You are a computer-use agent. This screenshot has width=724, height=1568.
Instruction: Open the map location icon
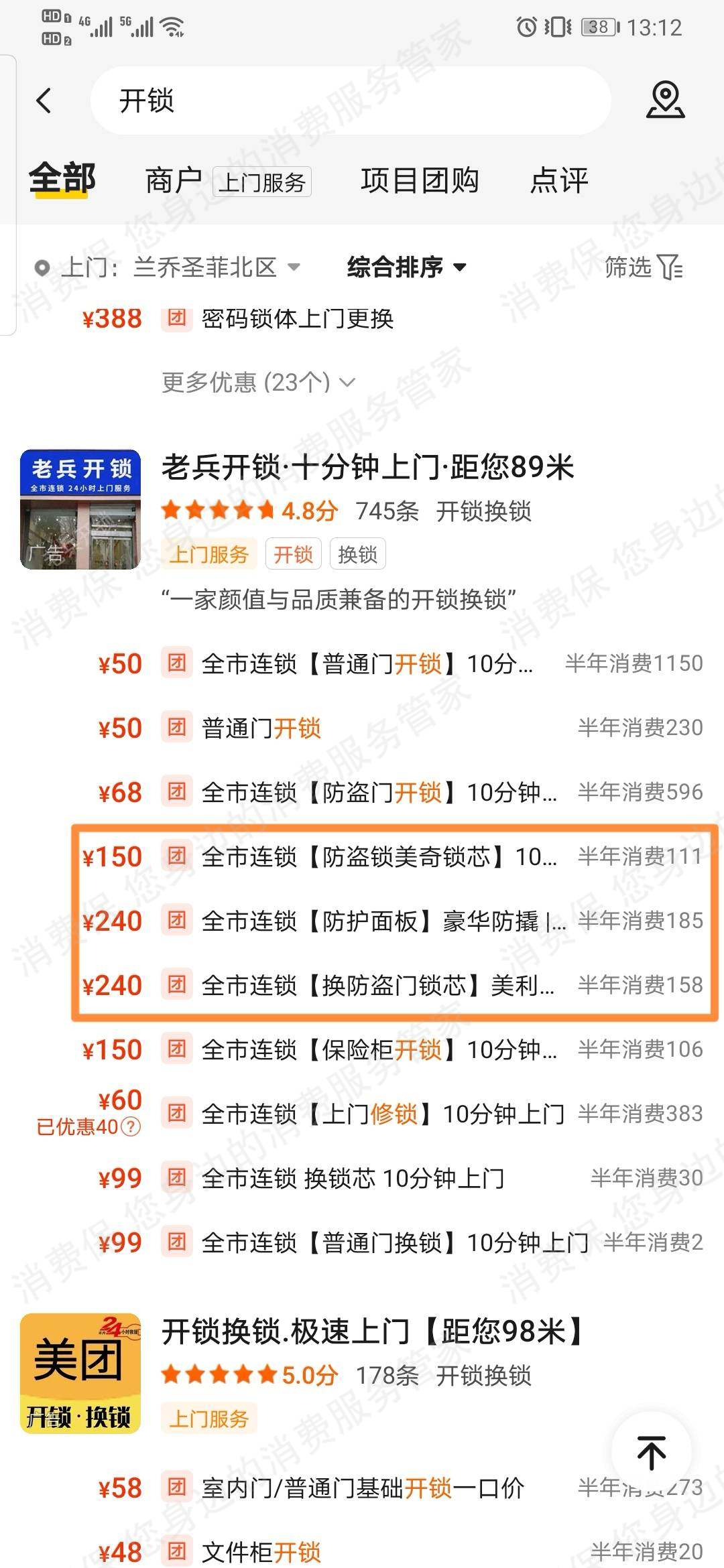pyautogui.click(x=665, y=101)
